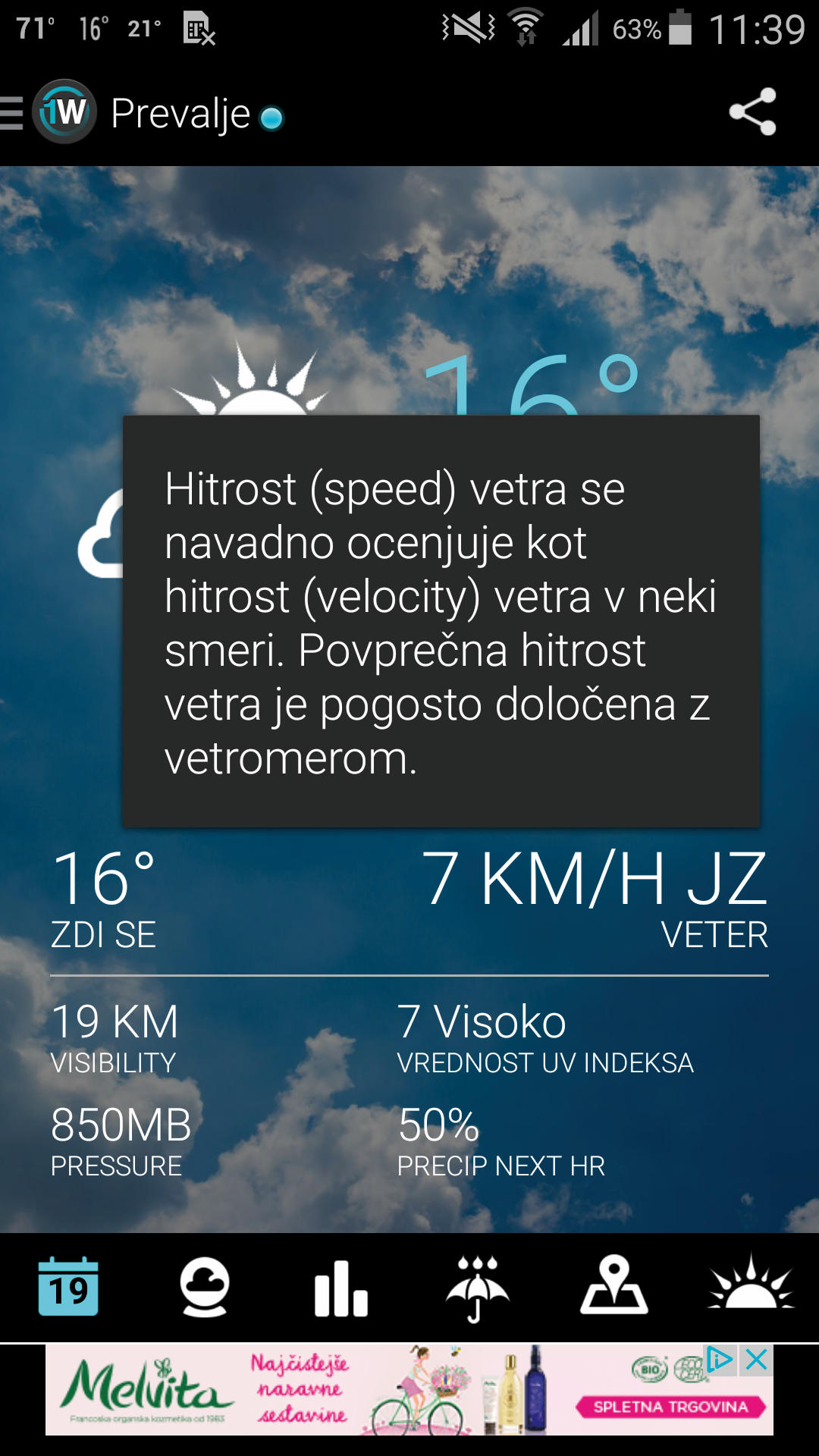Open the Melvita Spletna trgovina ad
Screen dimensions: 819x1456
click(x=670, y=1407)
